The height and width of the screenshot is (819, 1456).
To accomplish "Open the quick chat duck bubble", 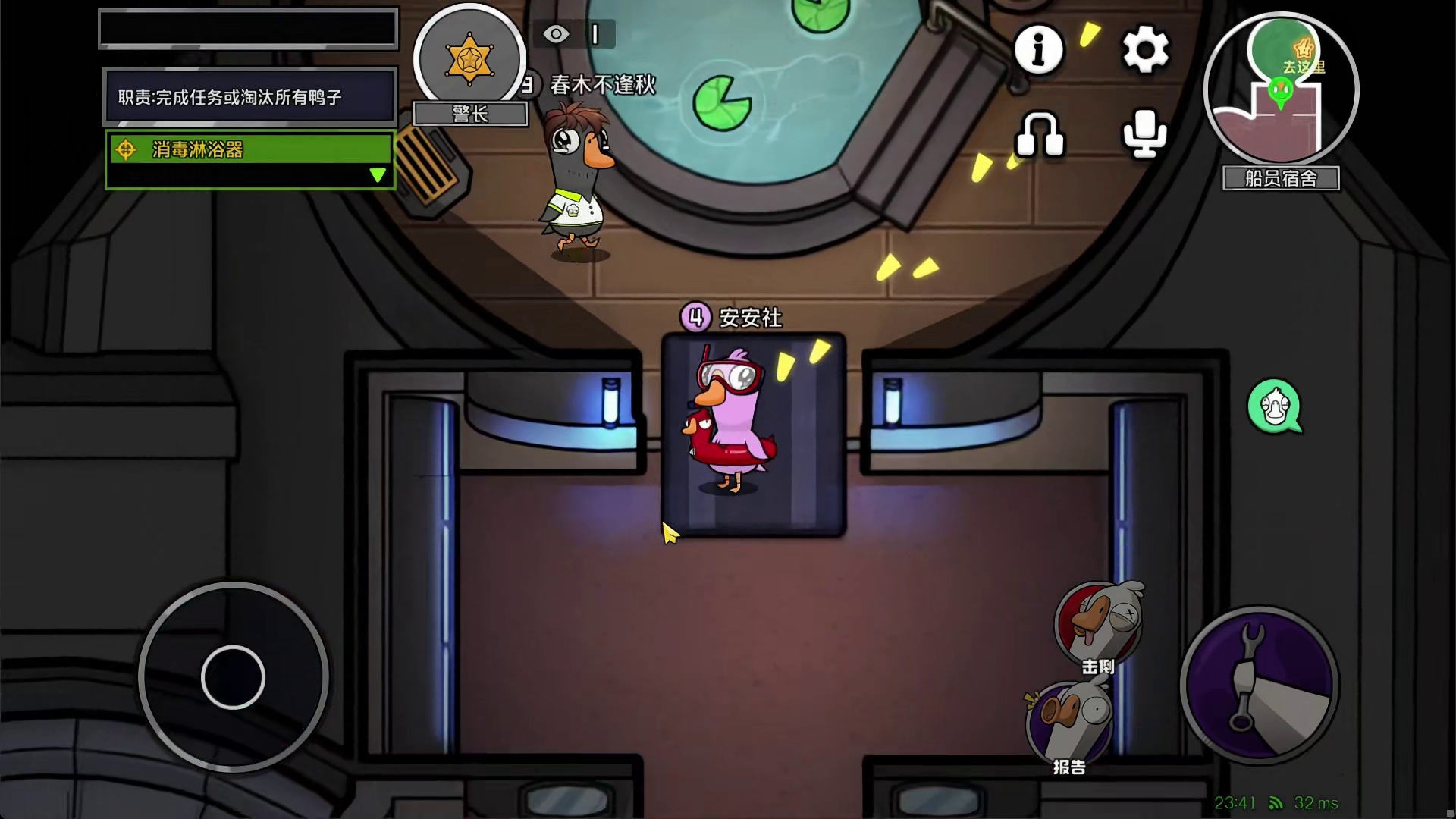I will tap(1275, 407).
